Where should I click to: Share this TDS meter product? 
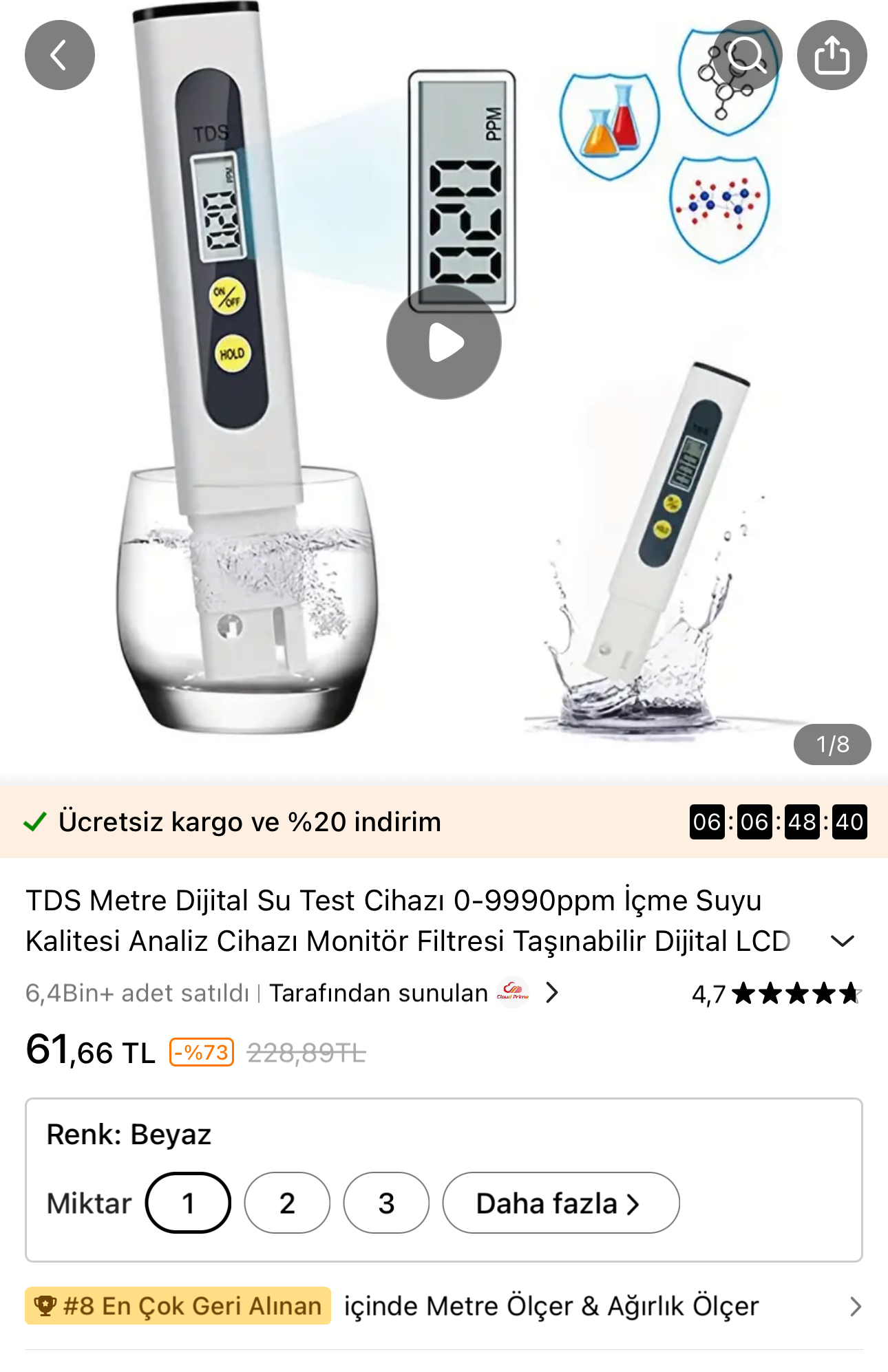tap(832, 55)
